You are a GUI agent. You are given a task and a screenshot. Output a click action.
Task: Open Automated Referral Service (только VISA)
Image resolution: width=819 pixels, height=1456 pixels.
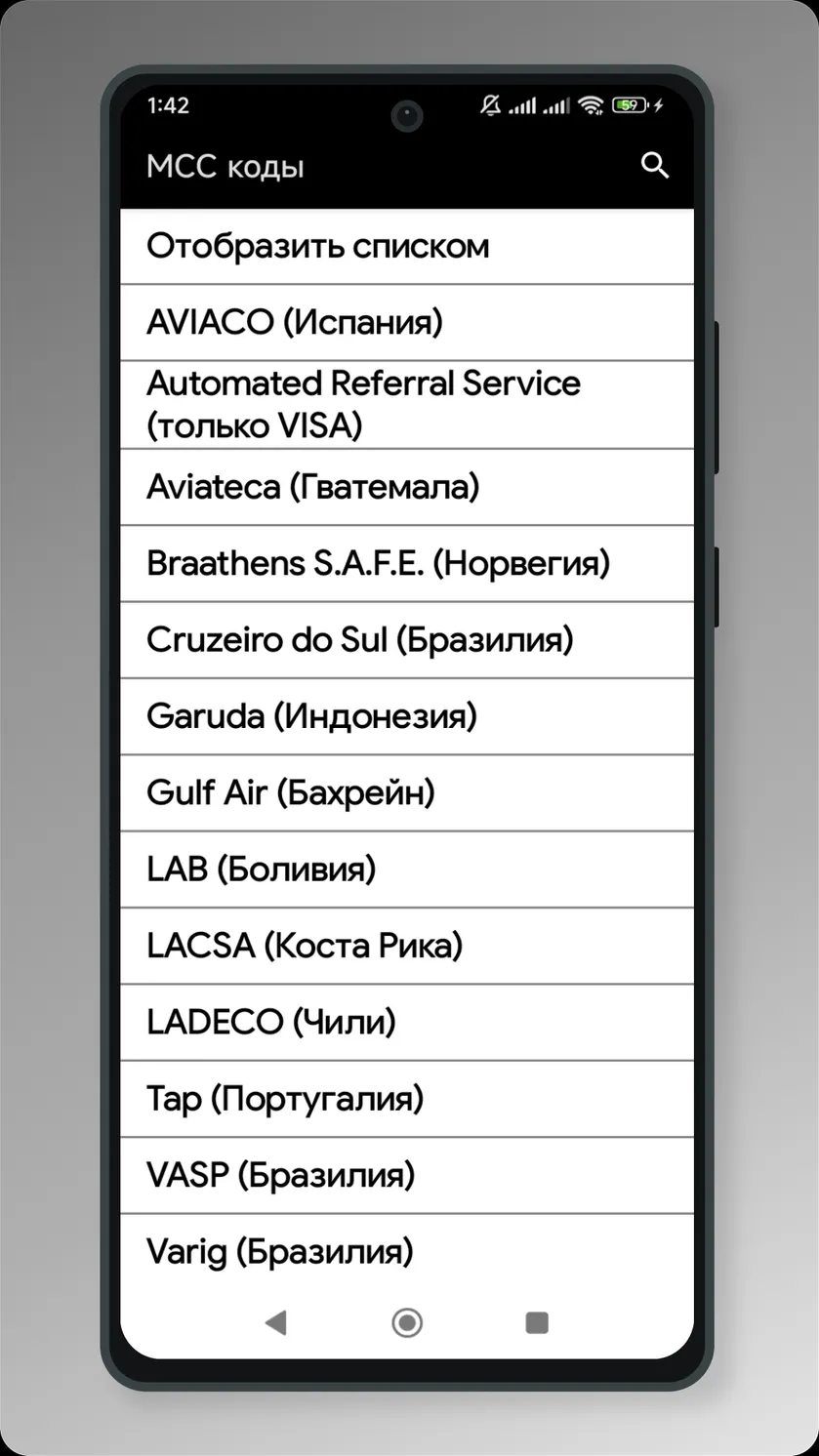pyautogui.click(x=407, y=404)
